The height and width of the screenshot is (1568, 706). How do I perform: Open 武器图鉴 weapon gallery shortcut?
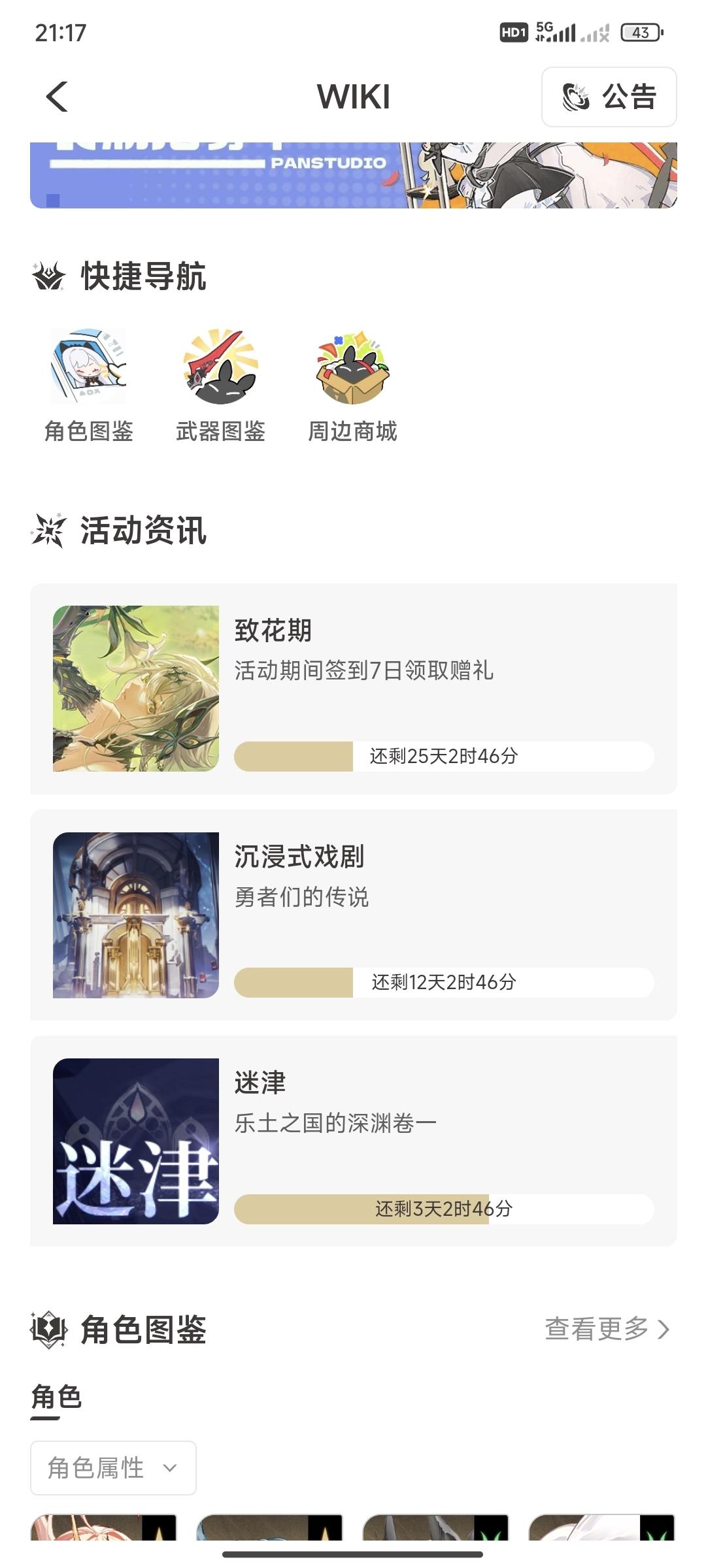coord(221,385)
